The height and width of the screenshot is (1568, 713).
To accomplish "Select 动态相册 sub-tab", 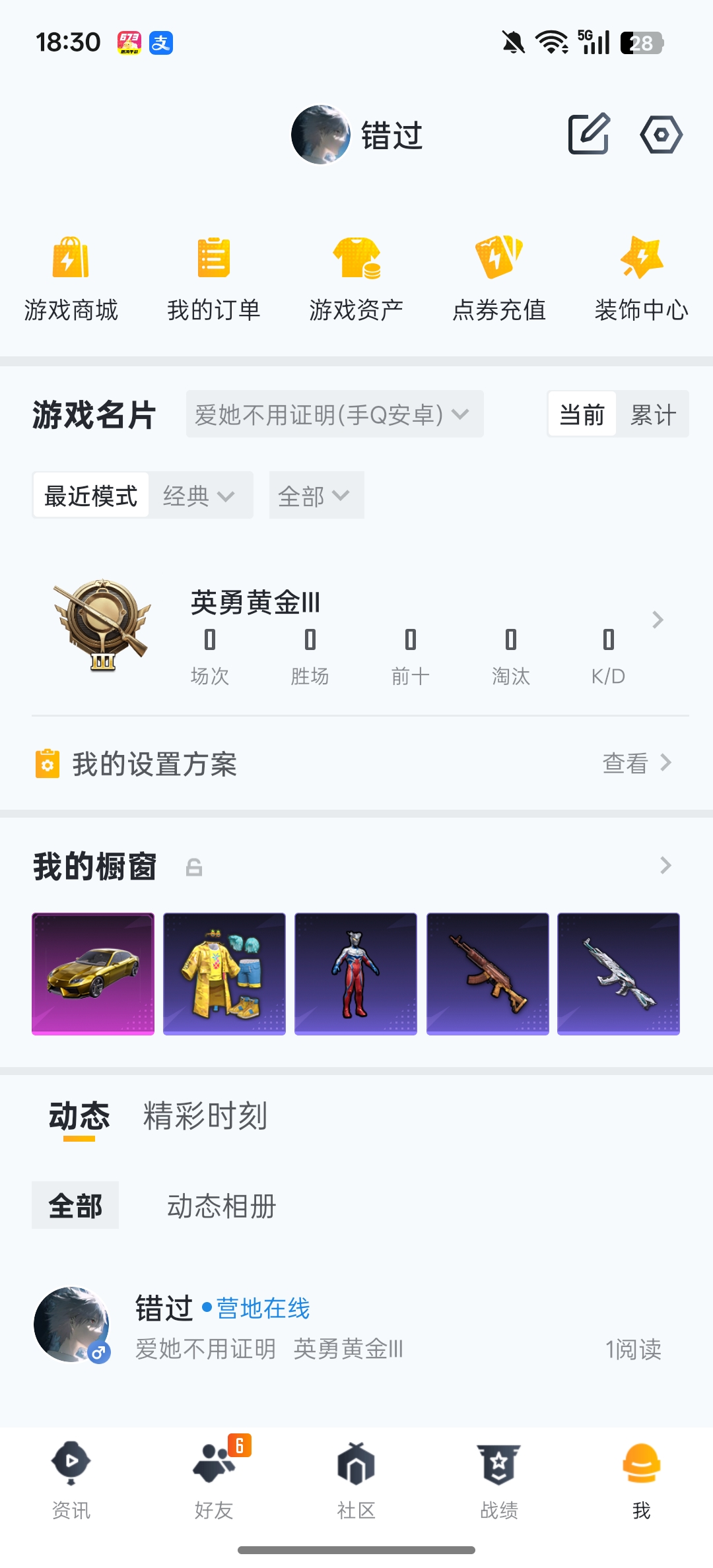I will (x=221, y=1206).
